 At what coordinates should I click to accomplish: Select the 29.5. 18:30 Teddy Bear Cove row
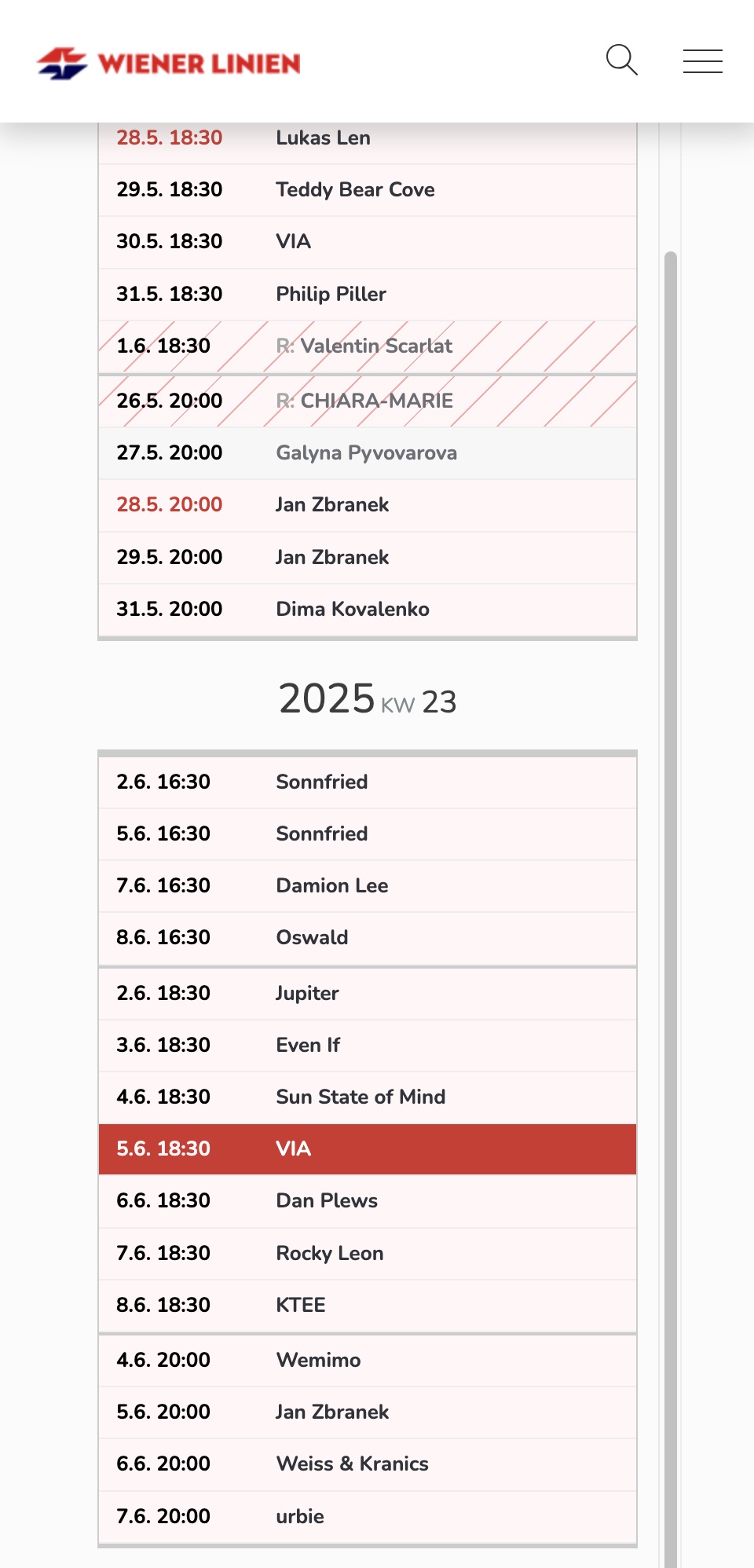pyautogui.click(x=367, y=189)
